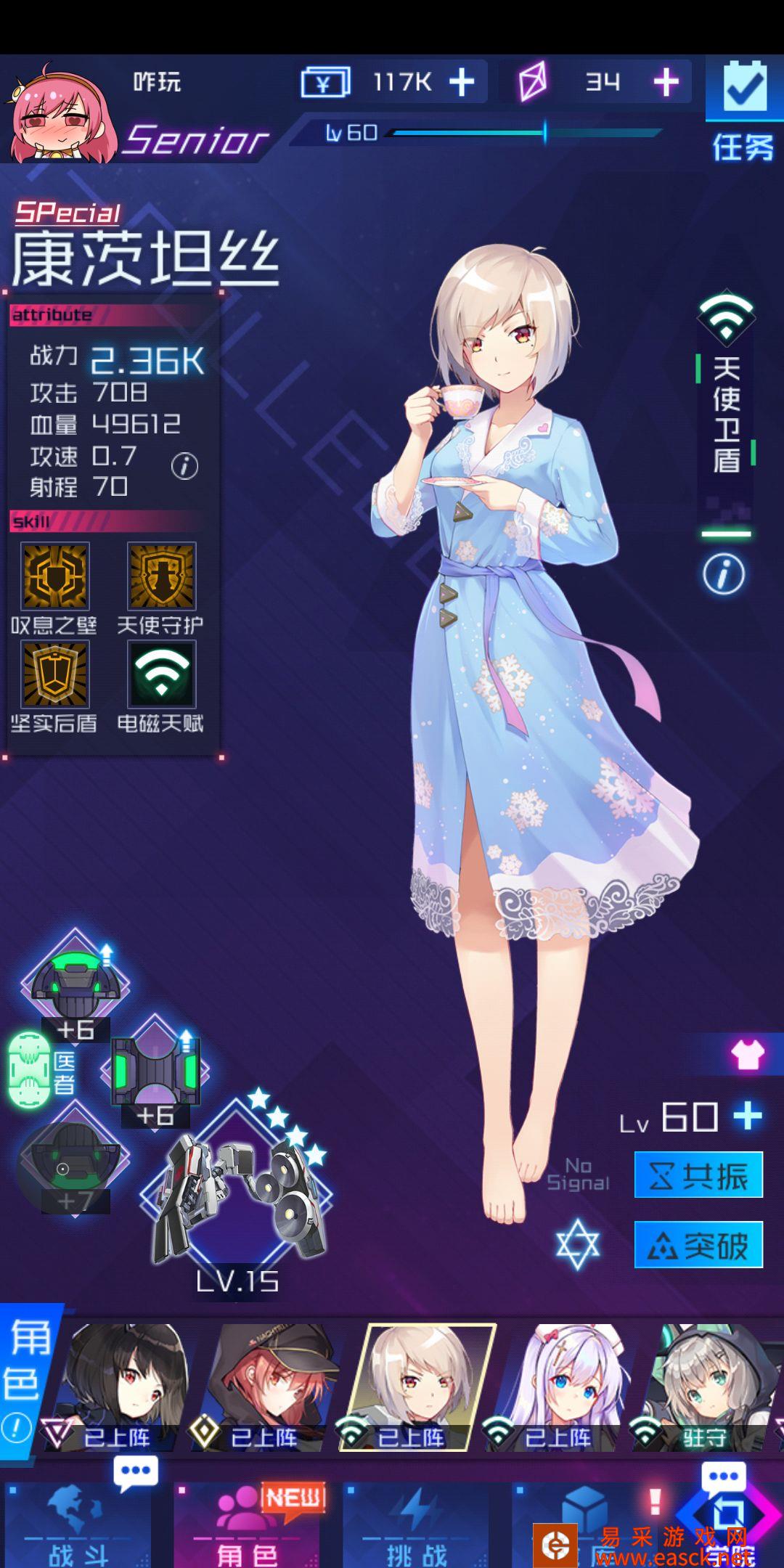Tap the 突破 breakthrough button
This screenshot has width=784, height=1568.
click(x=698, y=1244)
